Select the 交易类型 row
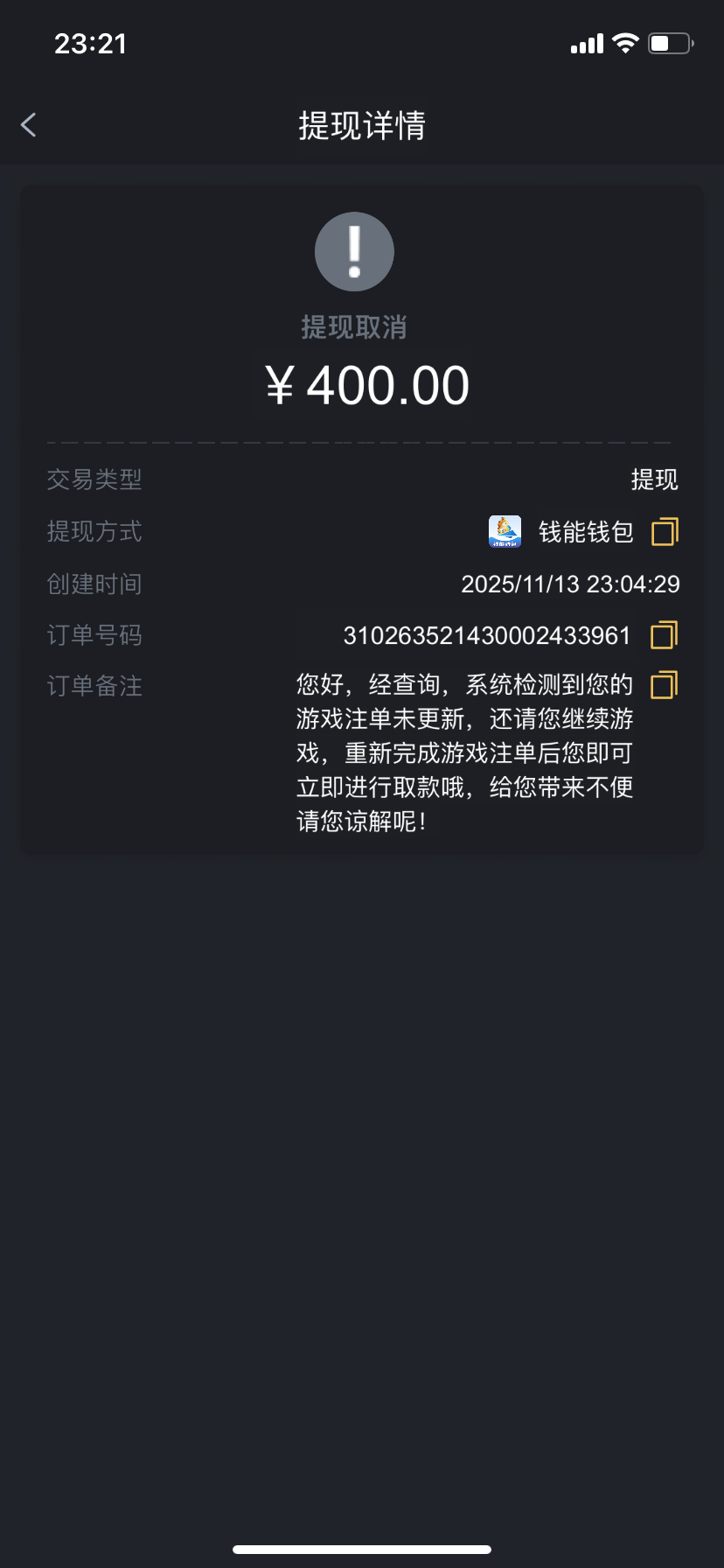The width and height of the screenshot is (724, 1568). (x=94, y=479)
